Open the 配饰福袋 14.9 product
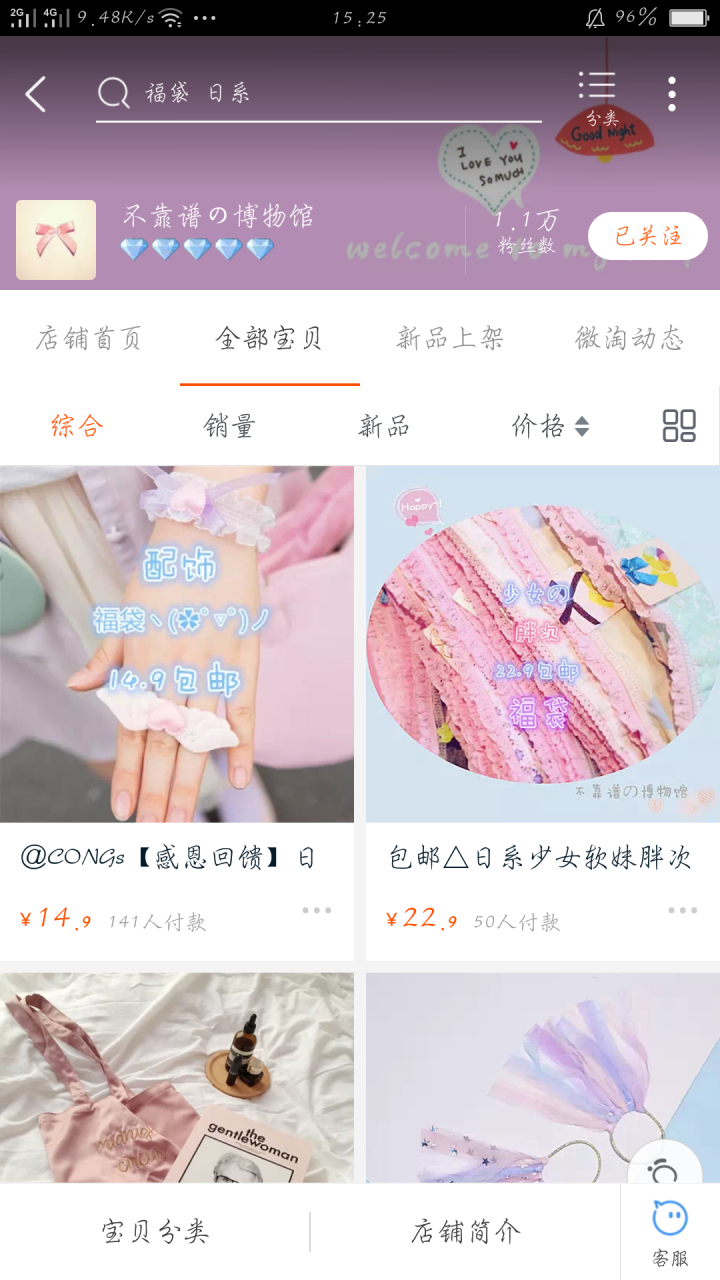 177,644
